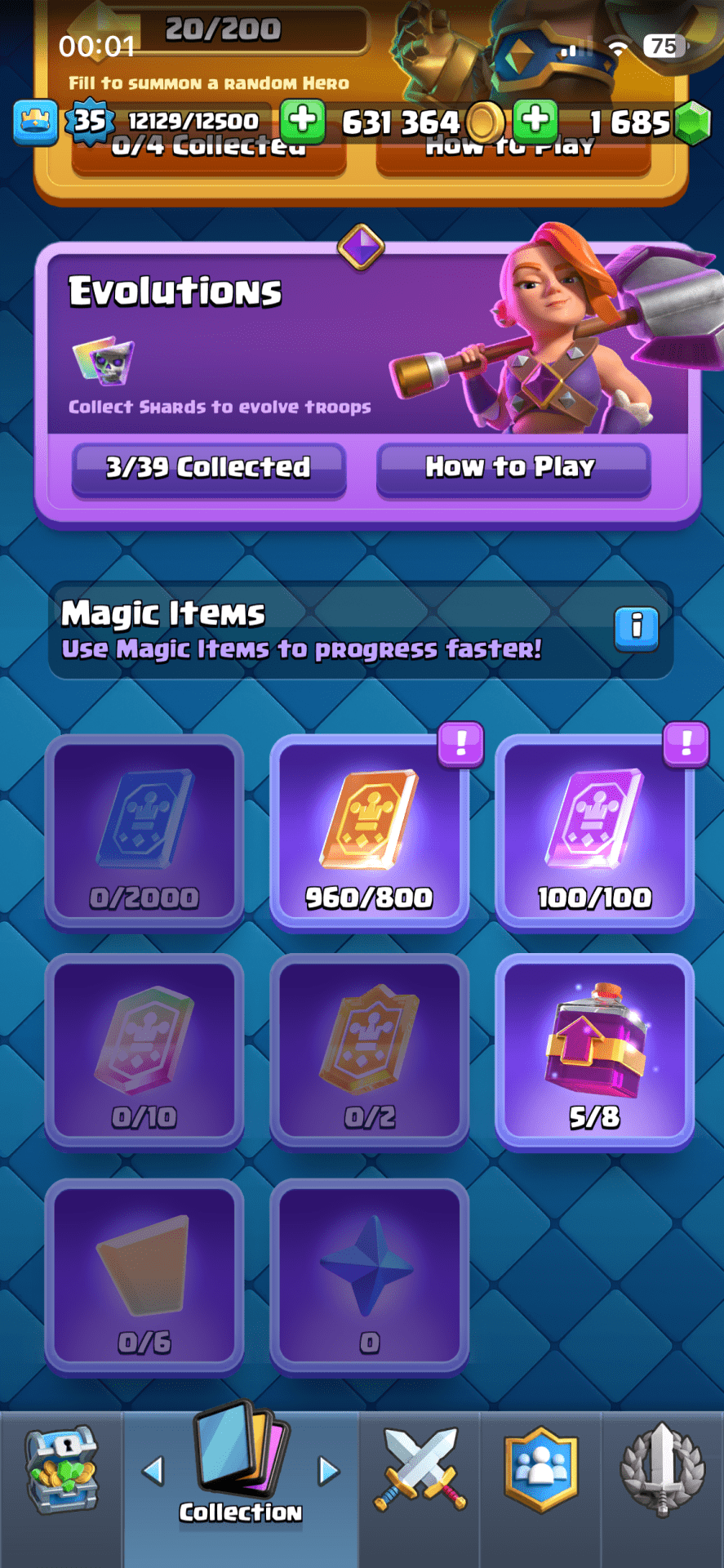
Task: Open the sword-and-laurel events tab
Action: pos(662,1471)
